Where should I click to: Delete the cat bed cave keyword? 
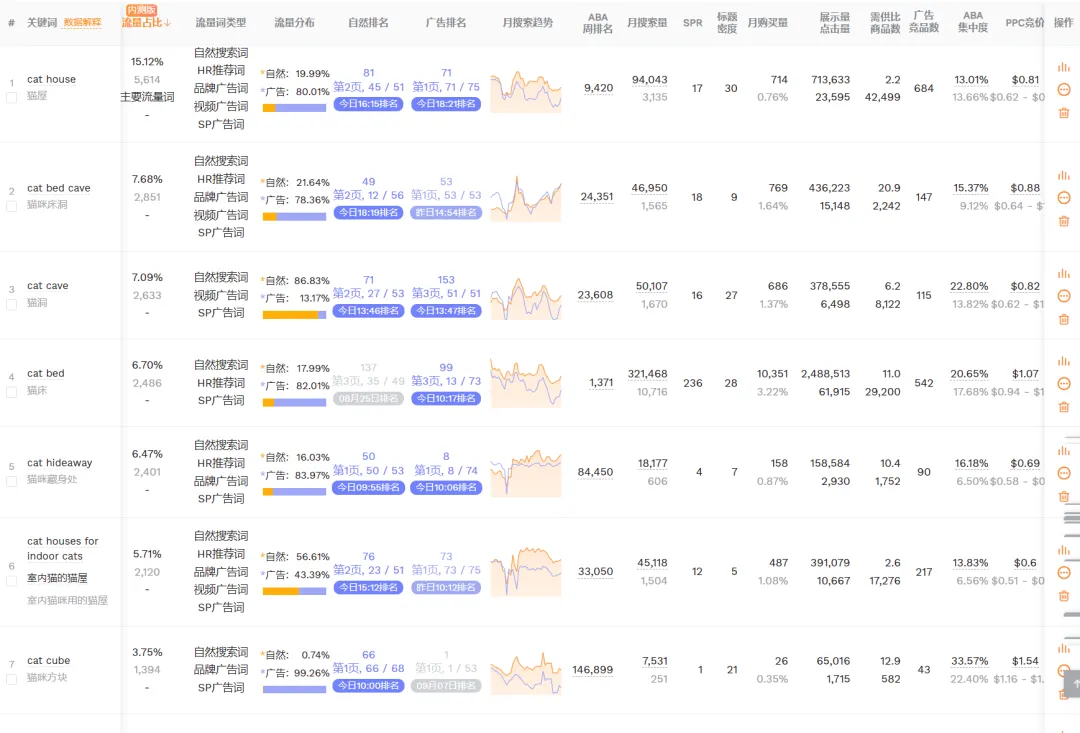[x=1063, y=221]
